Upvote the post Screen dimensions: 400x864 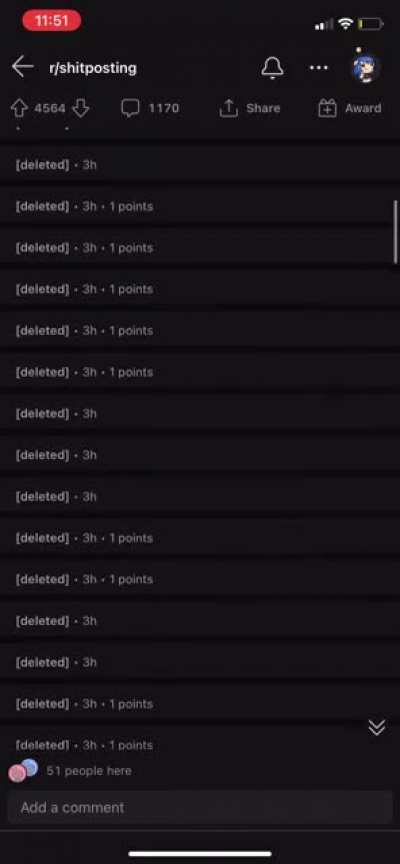[x=19, y=109]
